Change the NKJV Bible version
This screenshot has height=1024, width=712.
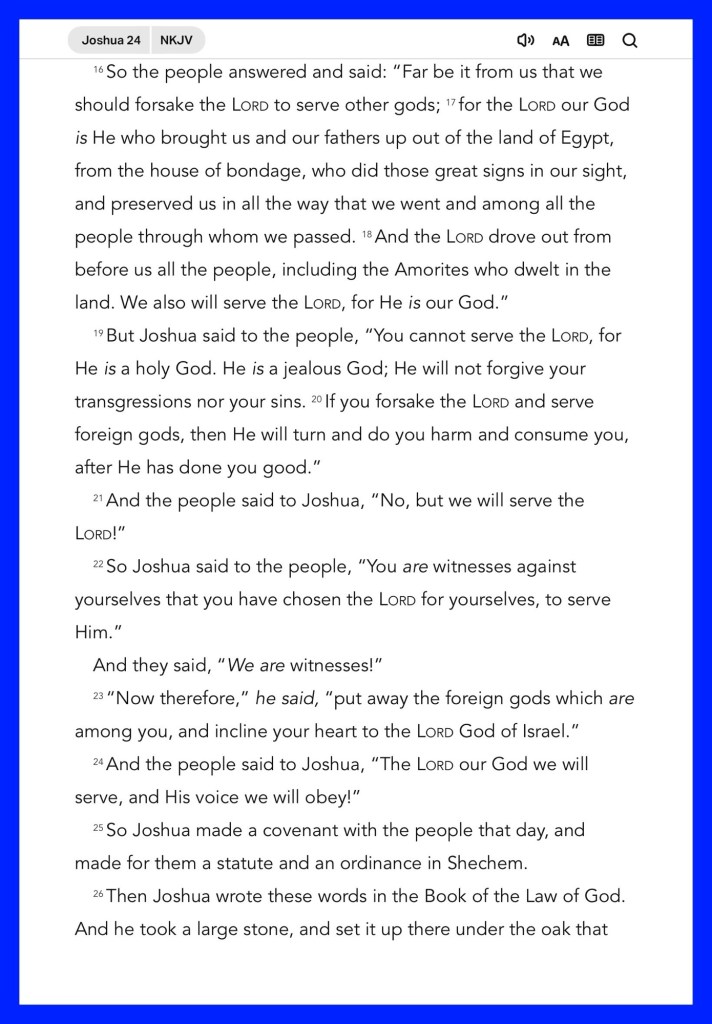pos(178,40)
